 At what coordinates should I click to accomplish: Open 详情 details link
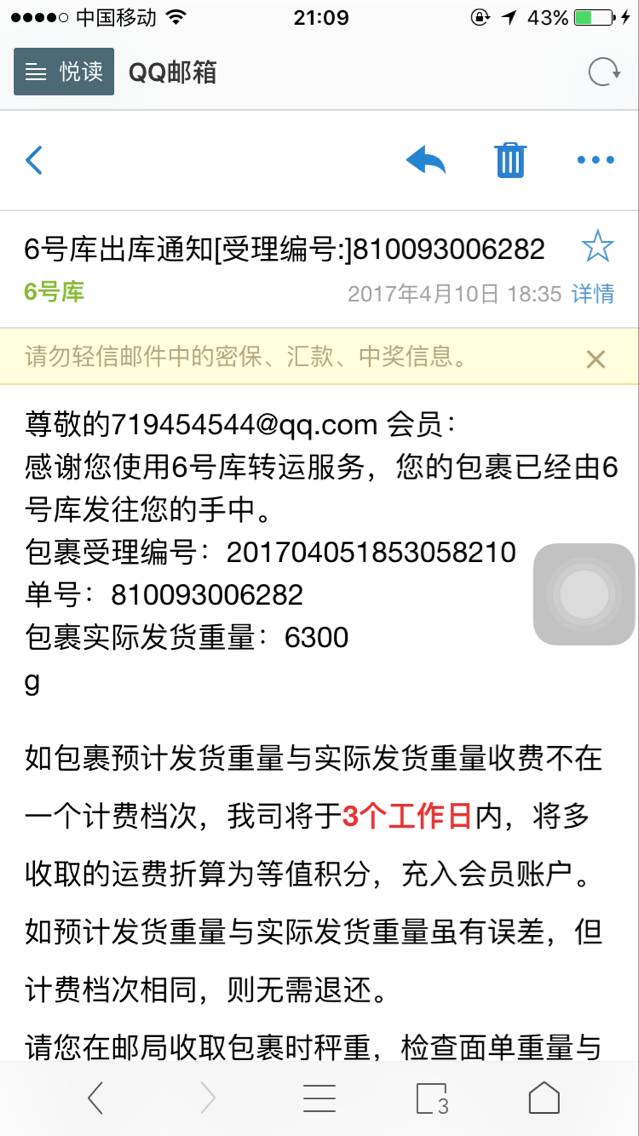tap(593, 293)
